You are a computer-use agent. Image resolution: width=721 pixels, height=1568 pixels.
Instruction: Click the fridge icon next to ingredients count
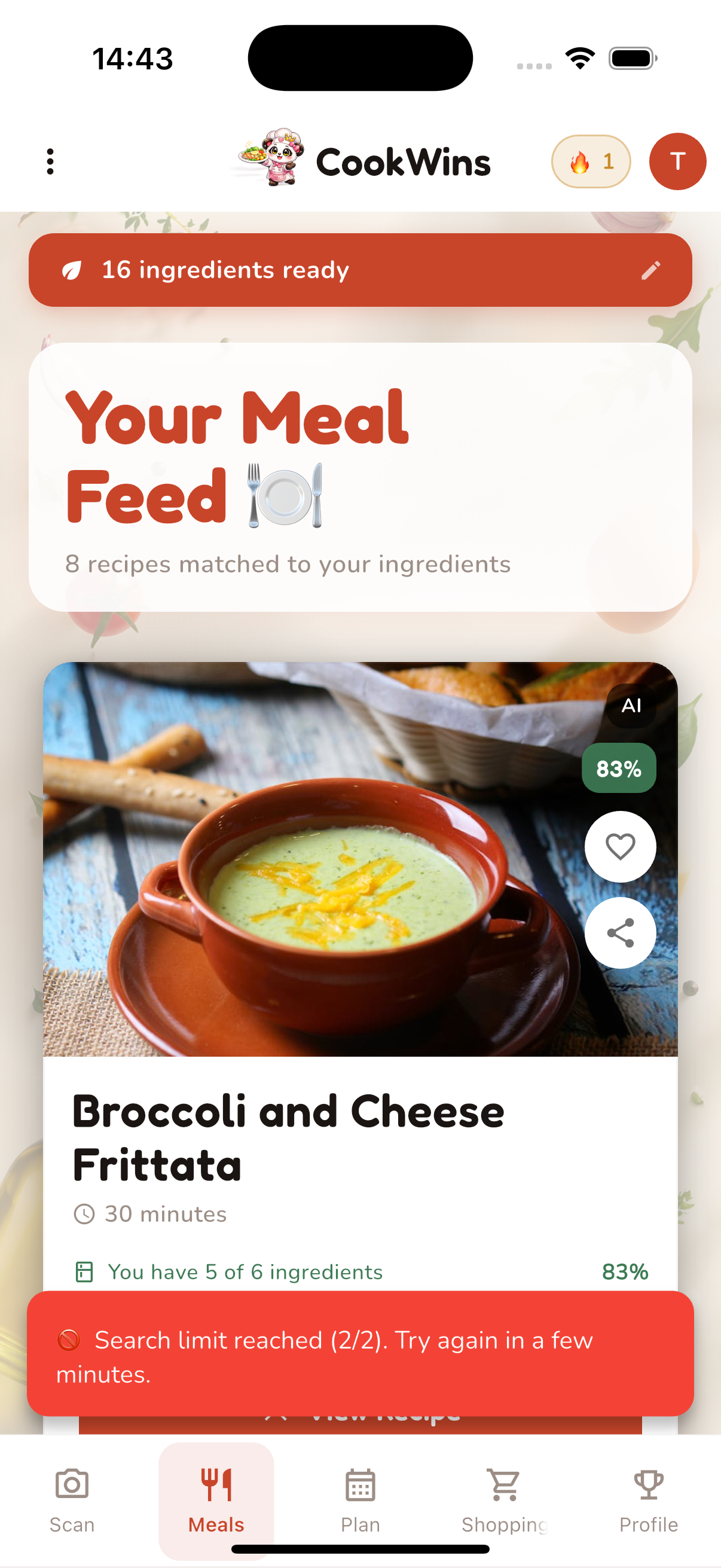84,1271
